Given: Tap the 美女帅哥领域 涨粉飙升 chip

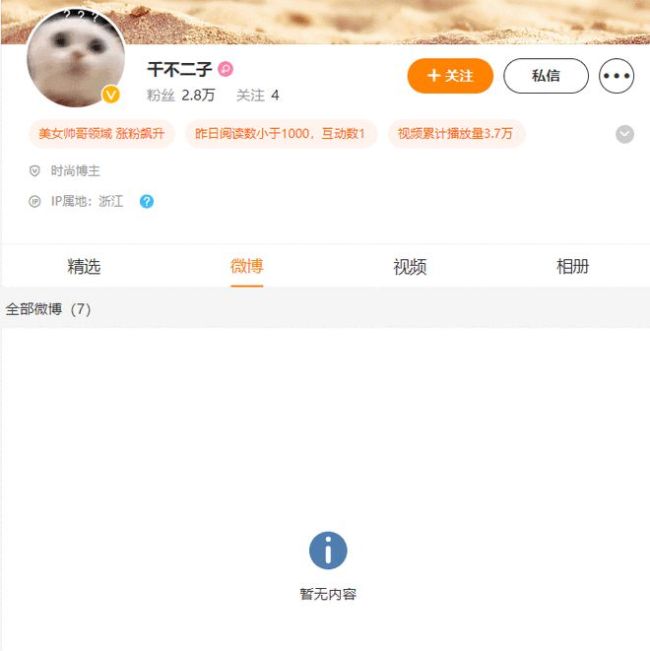Looking at the screenshot, I should [101, 134].
